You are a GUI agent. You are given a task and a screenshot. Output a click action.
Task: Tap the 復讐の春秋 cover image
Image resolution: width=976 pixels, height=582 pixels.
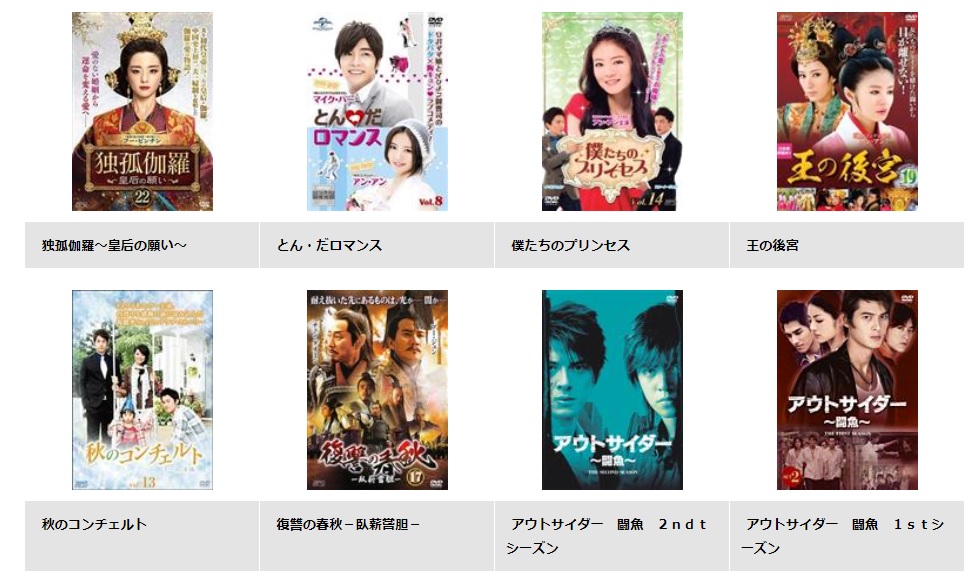[x=377, y=390]
